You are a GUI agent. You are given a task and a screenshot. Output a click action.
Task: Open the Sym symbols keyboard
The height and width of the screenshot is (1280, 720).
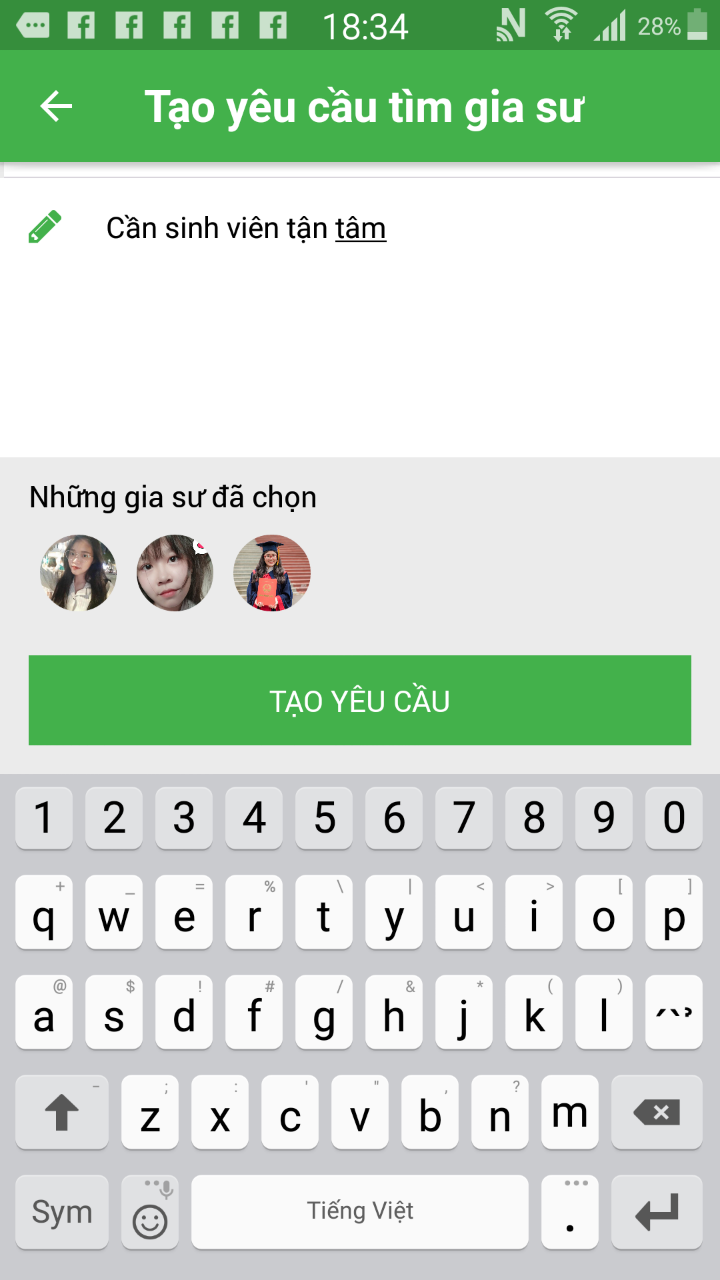click(62, 1212)
